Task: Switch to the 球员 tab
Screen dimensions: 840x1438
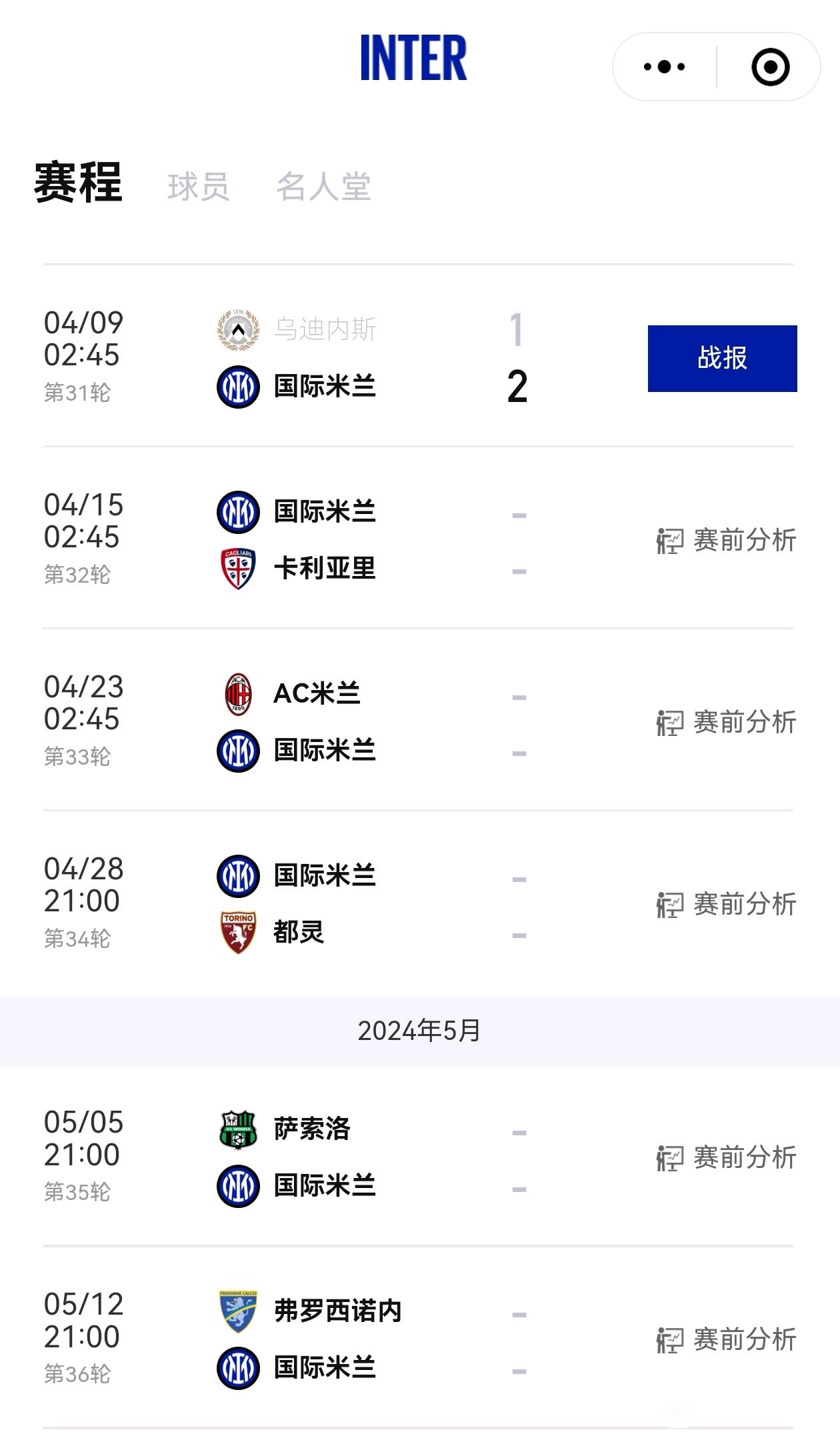Action: click(199, 186)
